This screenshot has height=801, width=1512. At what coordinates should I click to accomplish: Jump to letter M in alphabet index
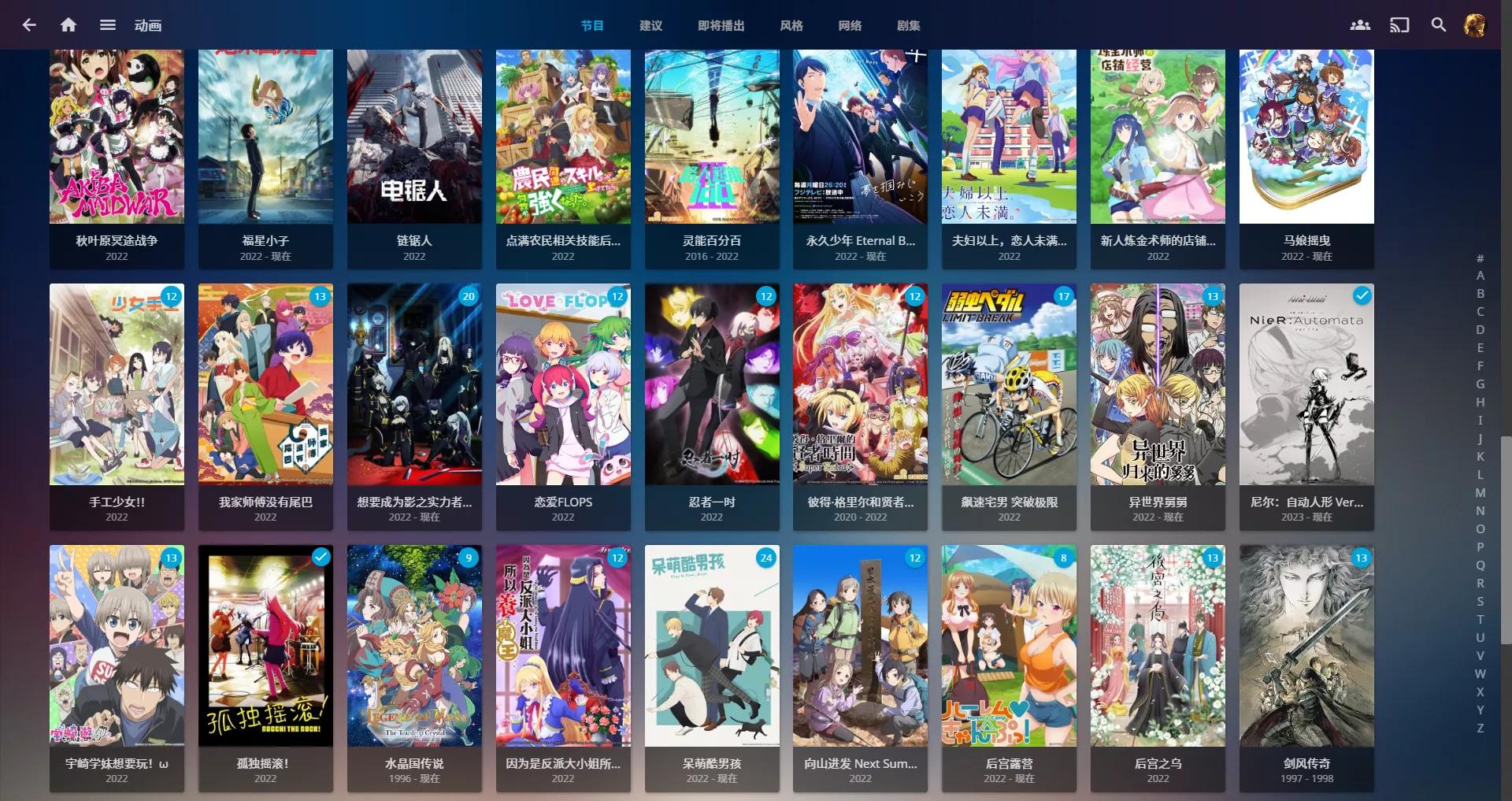[1480, 493]
